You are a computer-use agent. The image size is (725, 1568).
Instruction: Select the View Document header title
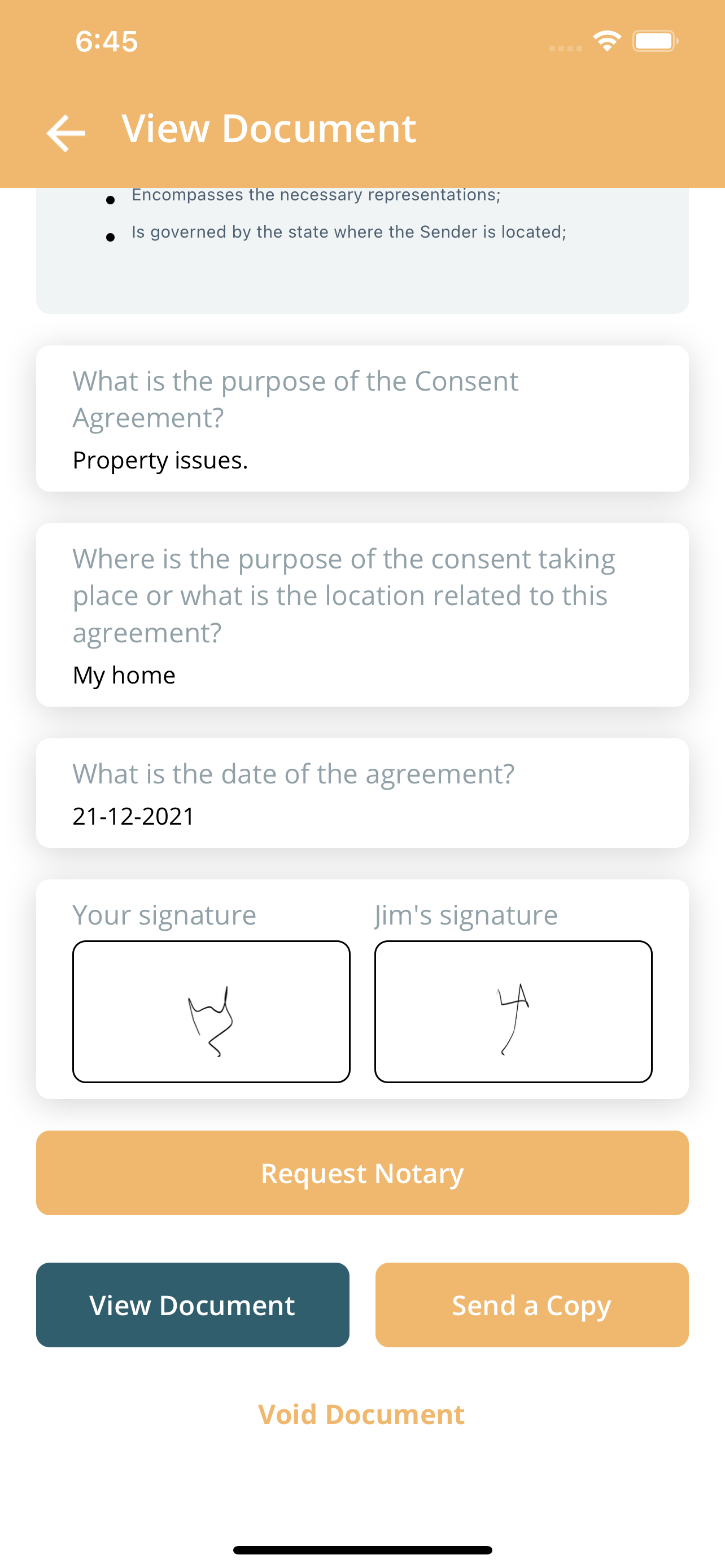coord(269,129)
